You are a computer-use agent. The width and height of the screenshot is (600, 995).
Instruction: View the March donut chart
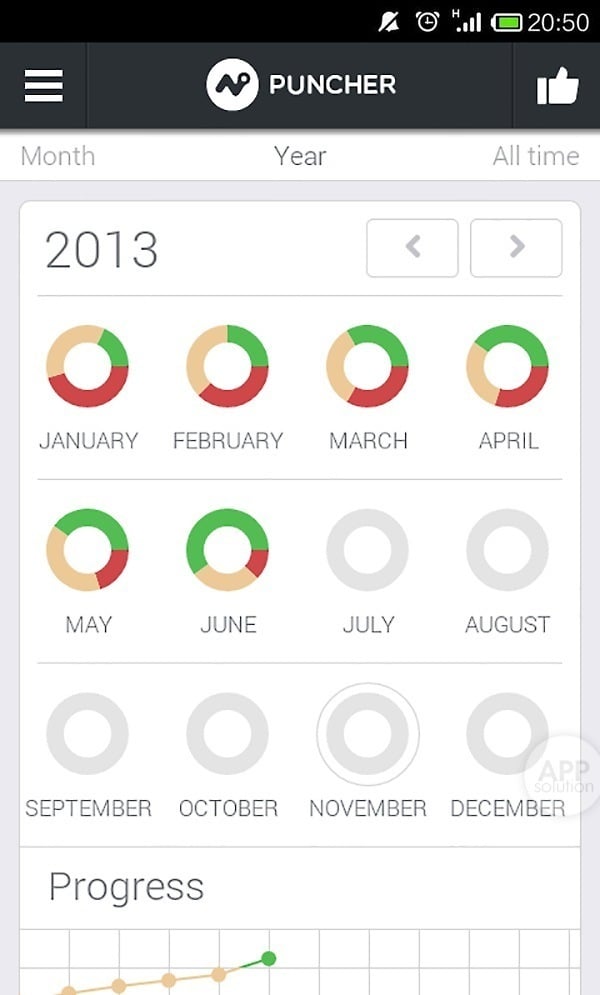[x=368, y=366]
